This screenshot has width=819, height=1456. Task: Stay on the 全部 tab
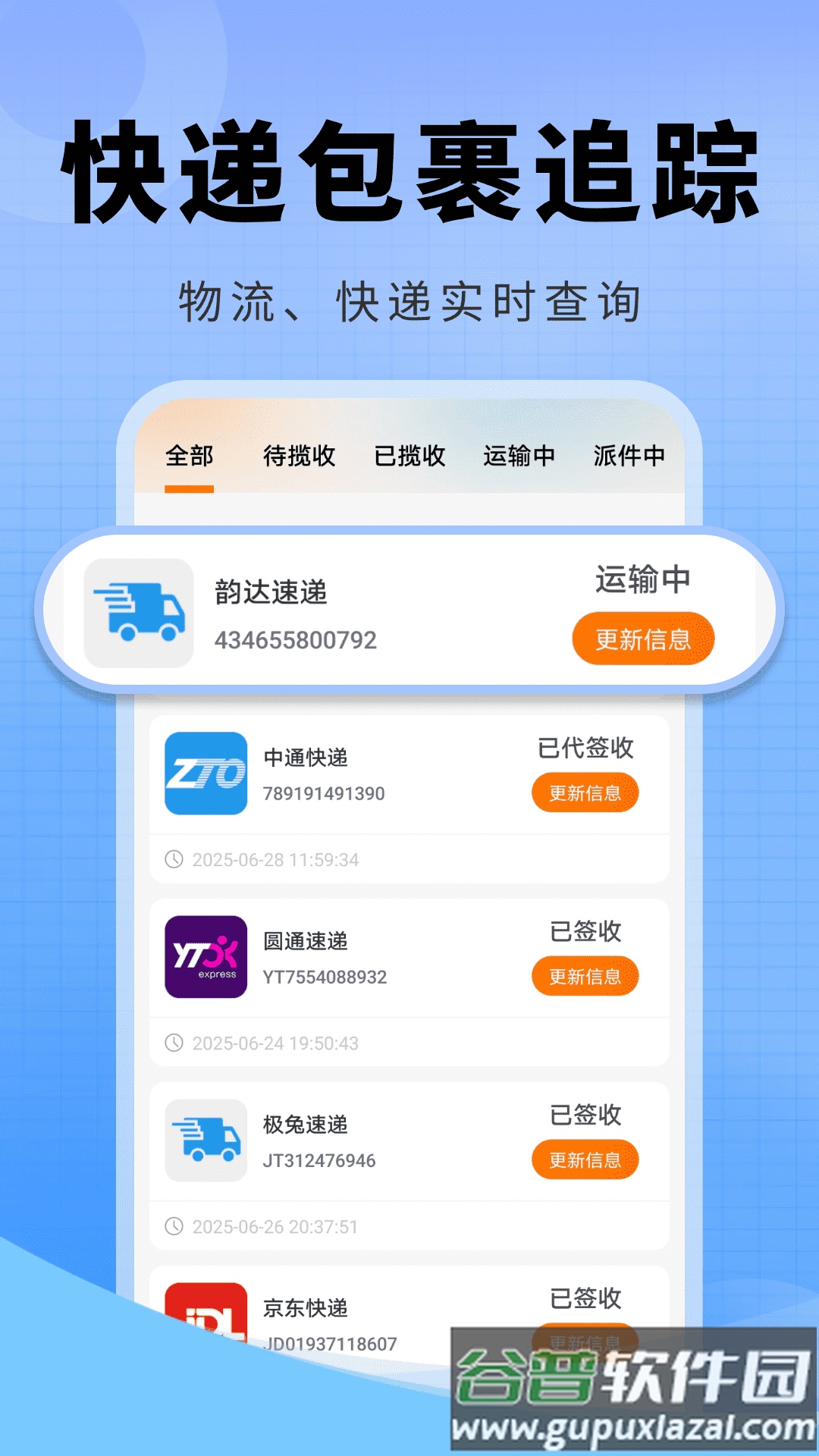click(188, 455)
